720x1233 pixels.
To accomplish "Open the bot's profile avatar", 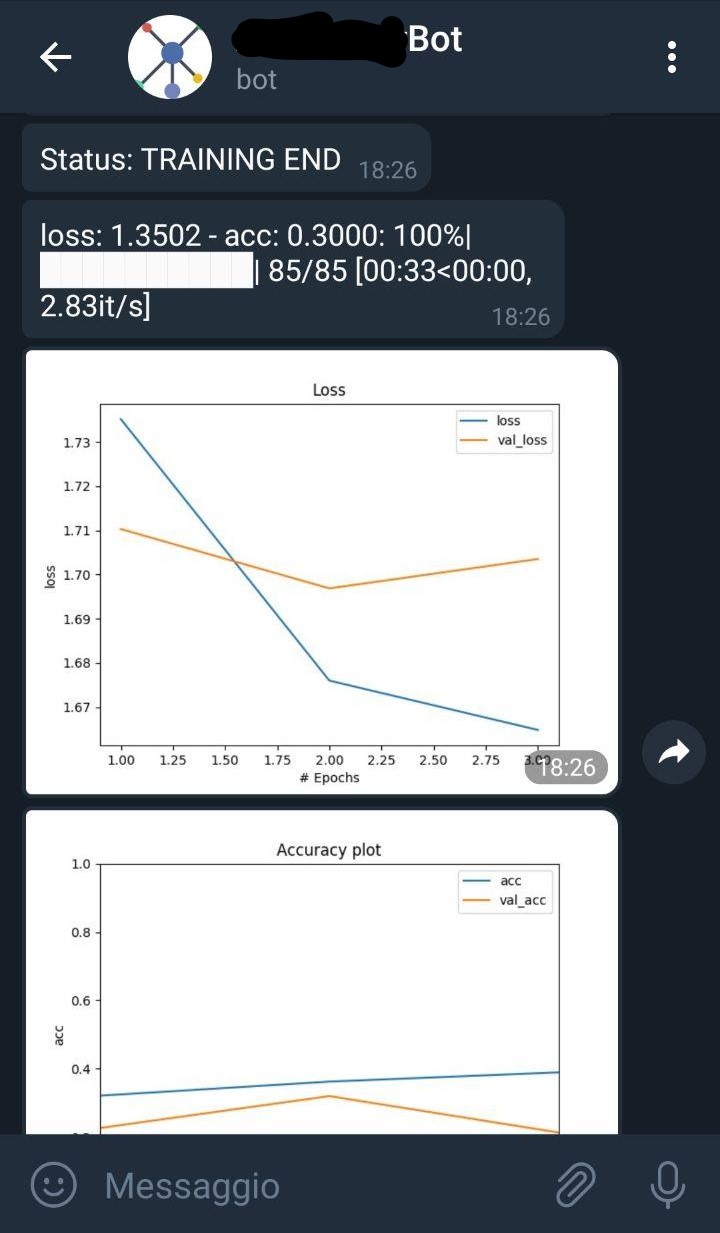I will click(x=171, y=58).
